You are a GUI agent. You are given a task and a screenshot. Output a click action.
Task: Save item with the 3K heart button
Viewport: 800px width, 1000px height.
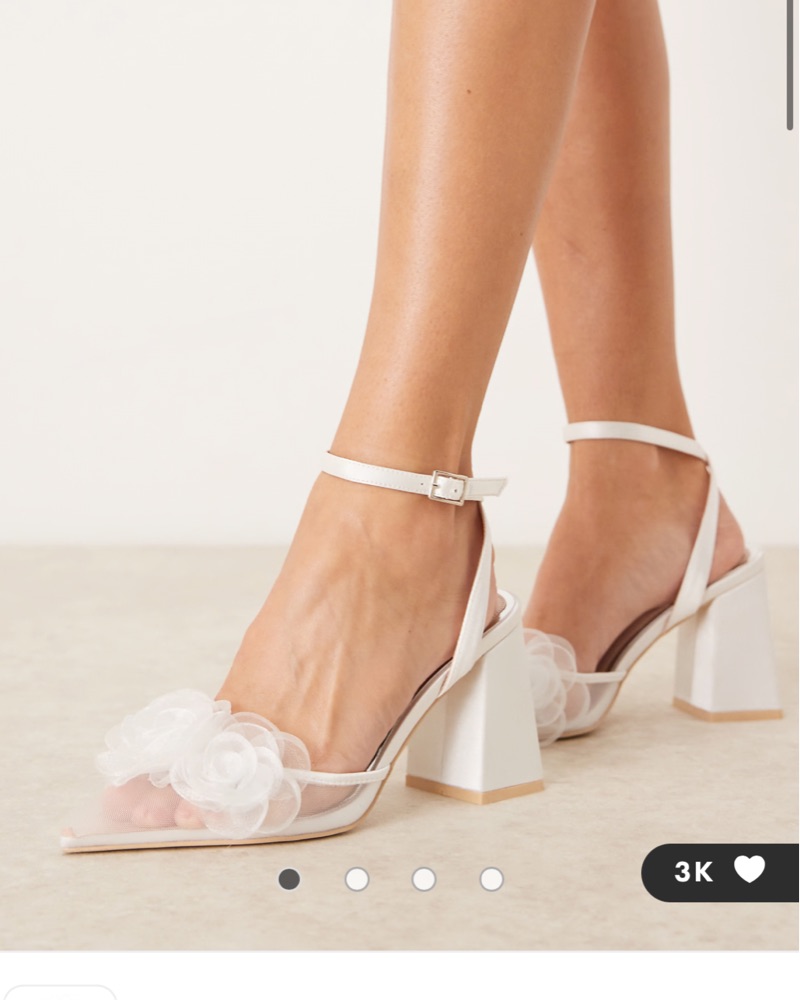(721, 872)
